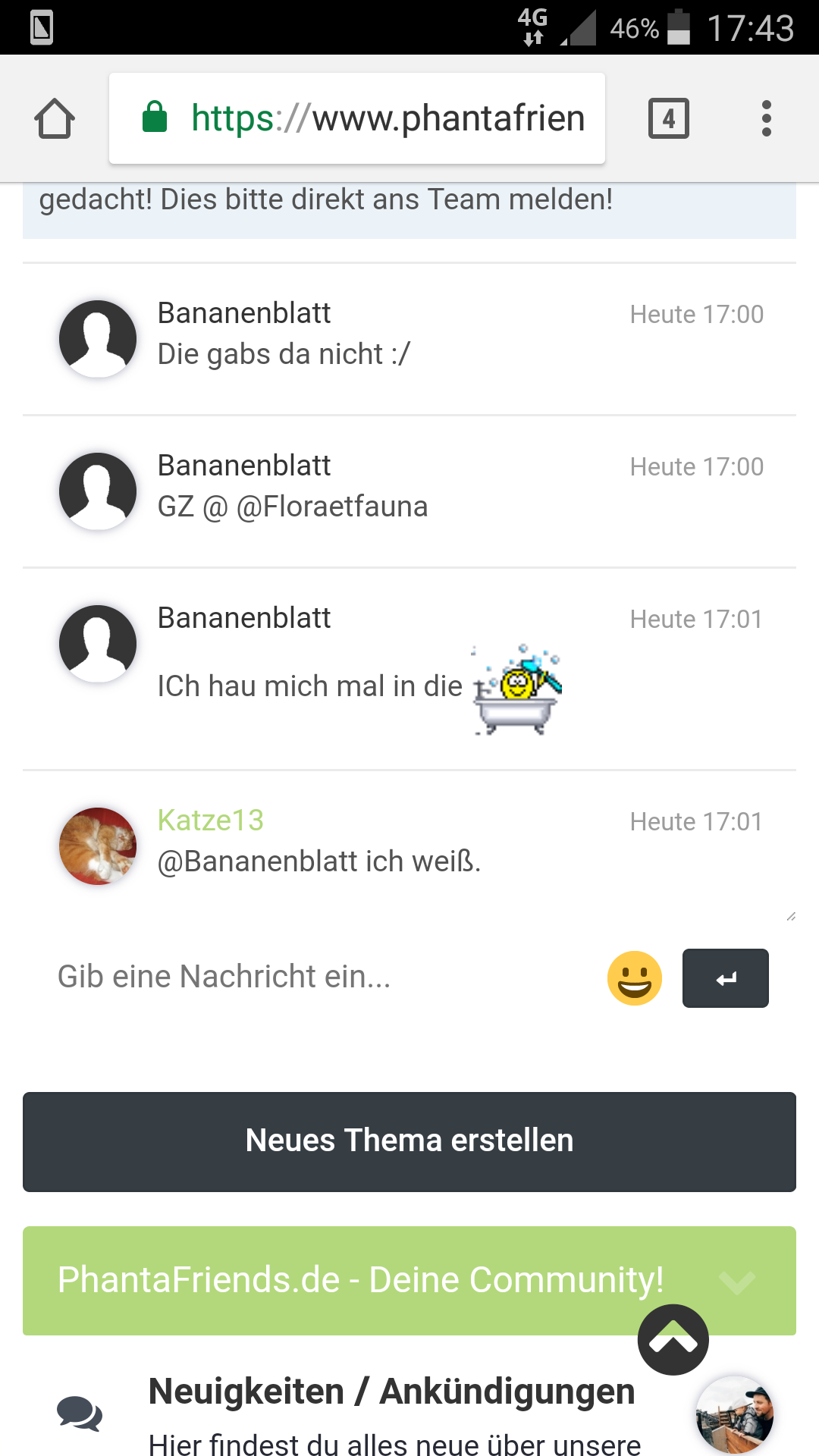Screen dimensions: 819x1456
Task: Open Katze13's profile name
Action: tap(210, 821)
